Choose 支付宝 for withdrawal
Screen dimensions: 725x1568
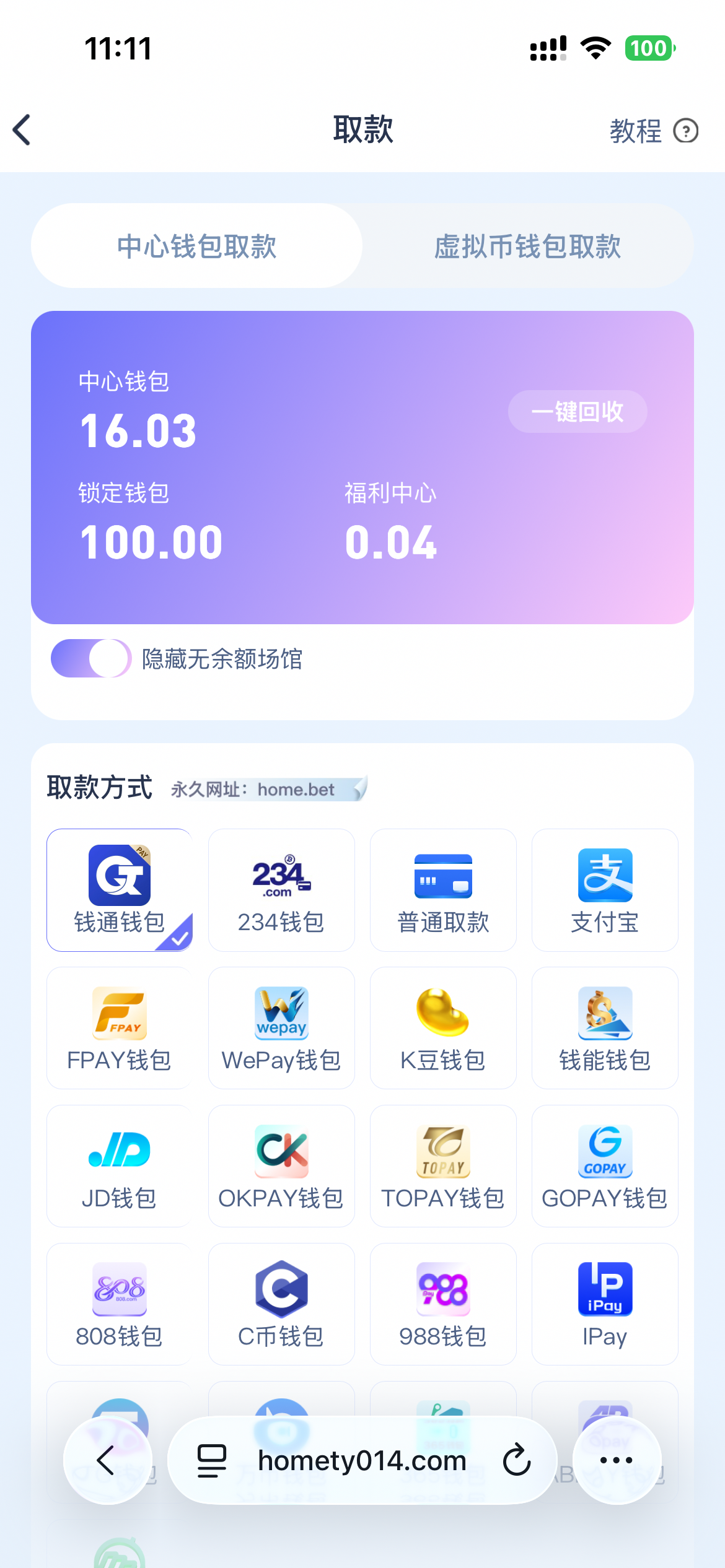tap(605, 890)
